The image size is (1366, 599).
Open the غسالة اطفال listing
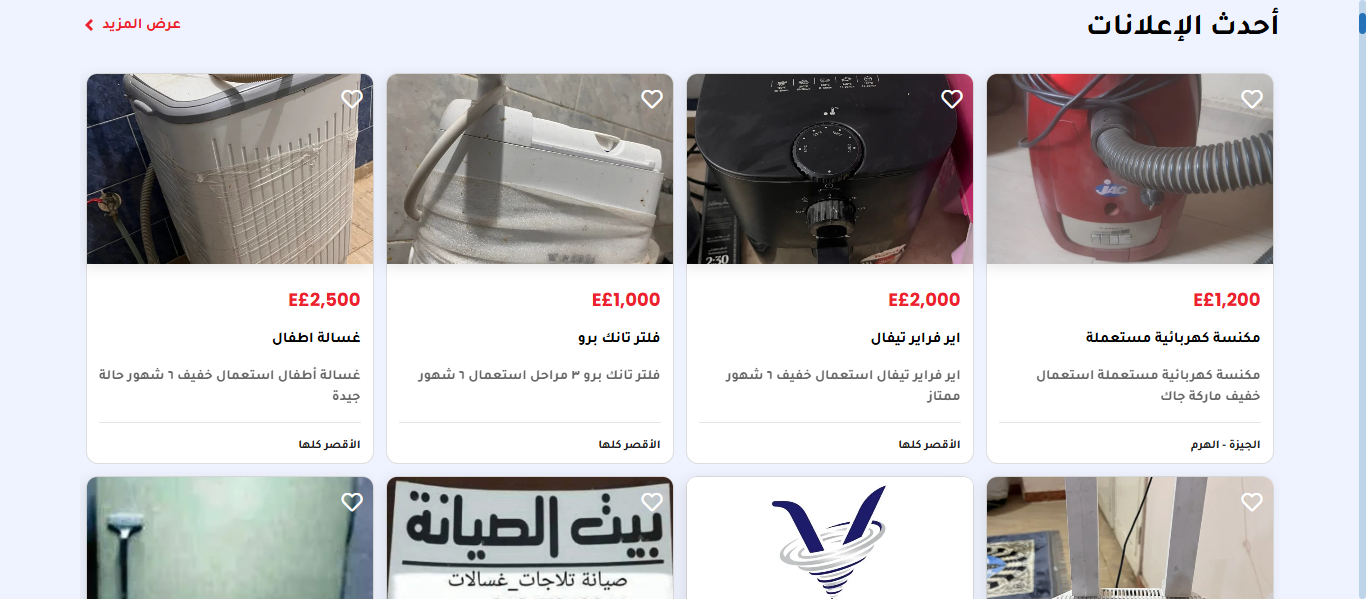(315, 338)
